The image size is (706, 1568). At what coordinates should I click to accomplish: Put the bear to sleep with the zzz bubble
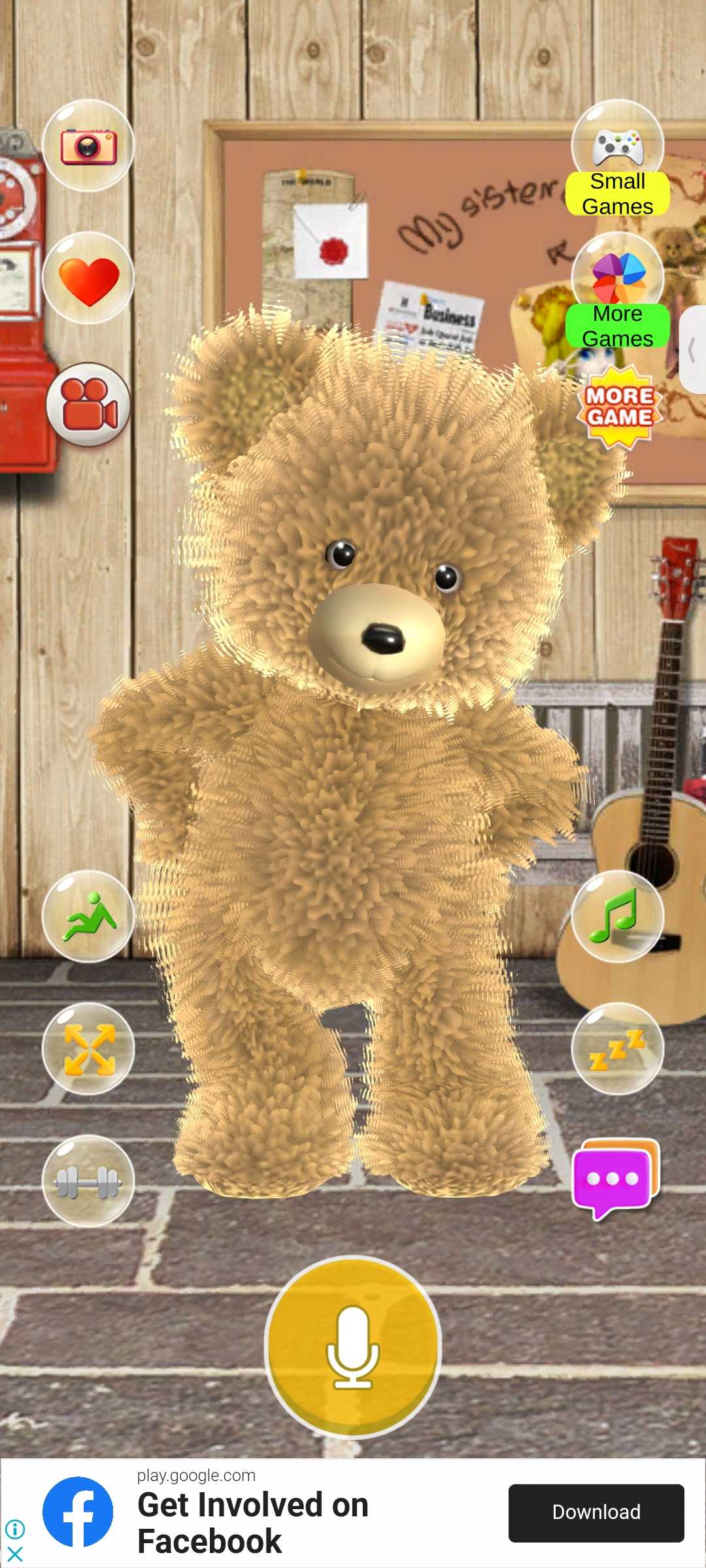click(617, 1049)
